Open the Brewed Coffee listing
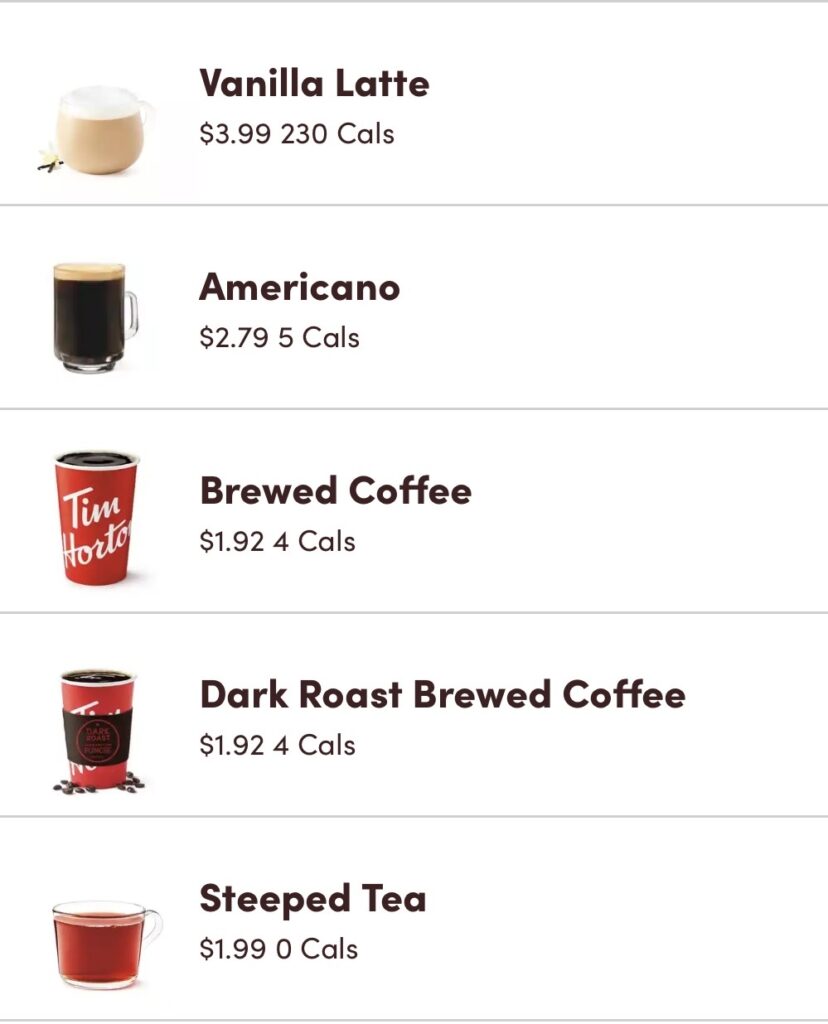 (x=337, y=491)
